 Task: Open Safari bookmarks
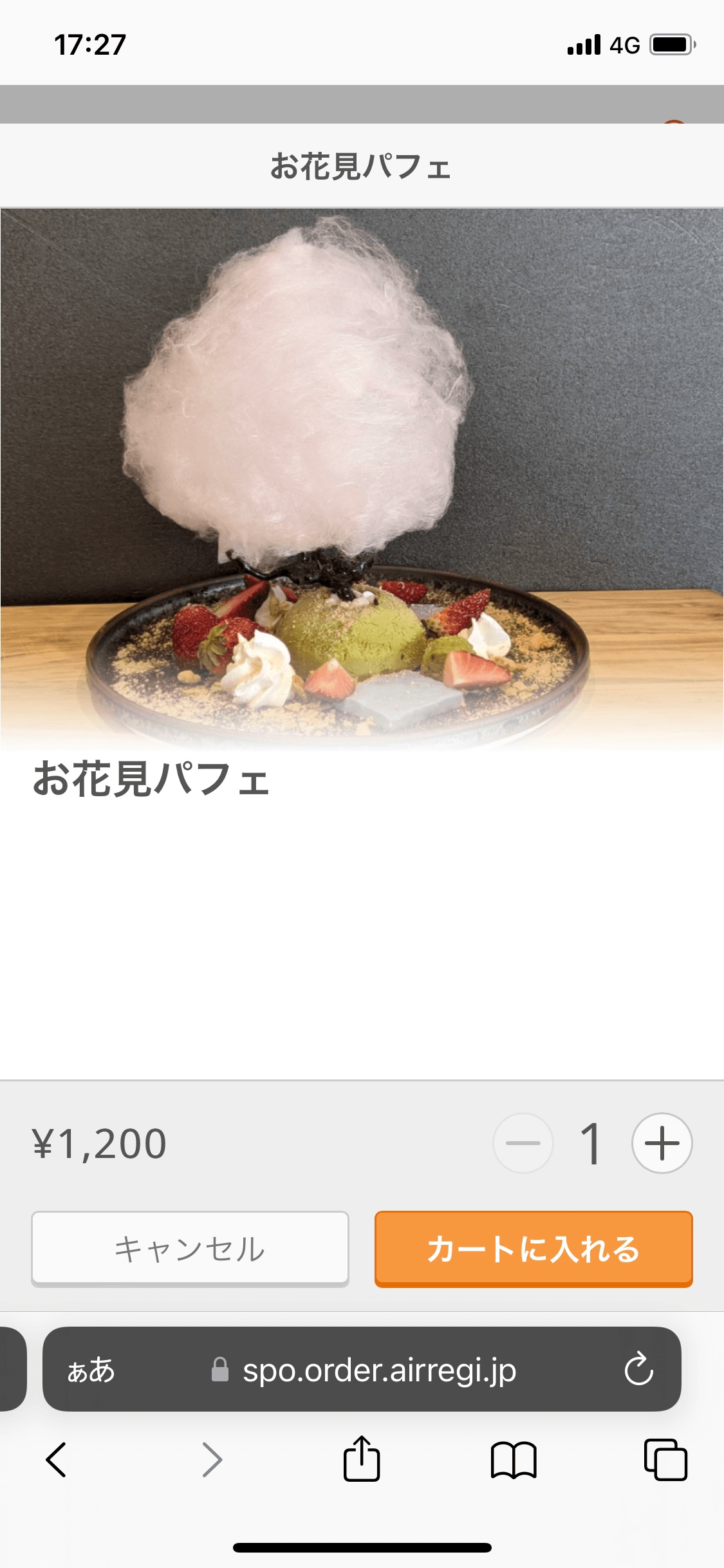[x=513, y=1460]
